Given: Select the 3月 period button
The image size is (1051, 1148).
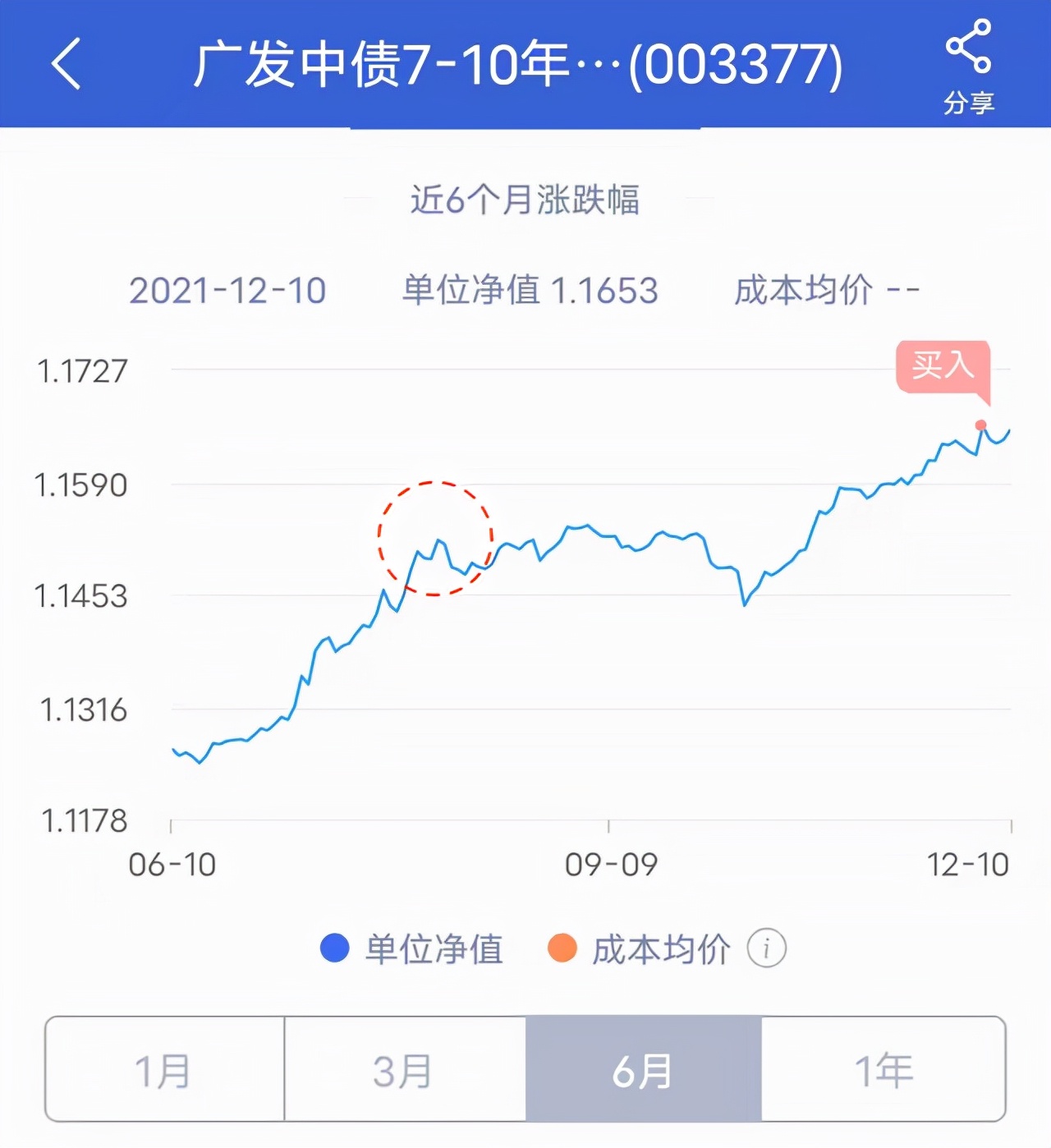Looking at the screenshot, I should tap(403, 1069).
